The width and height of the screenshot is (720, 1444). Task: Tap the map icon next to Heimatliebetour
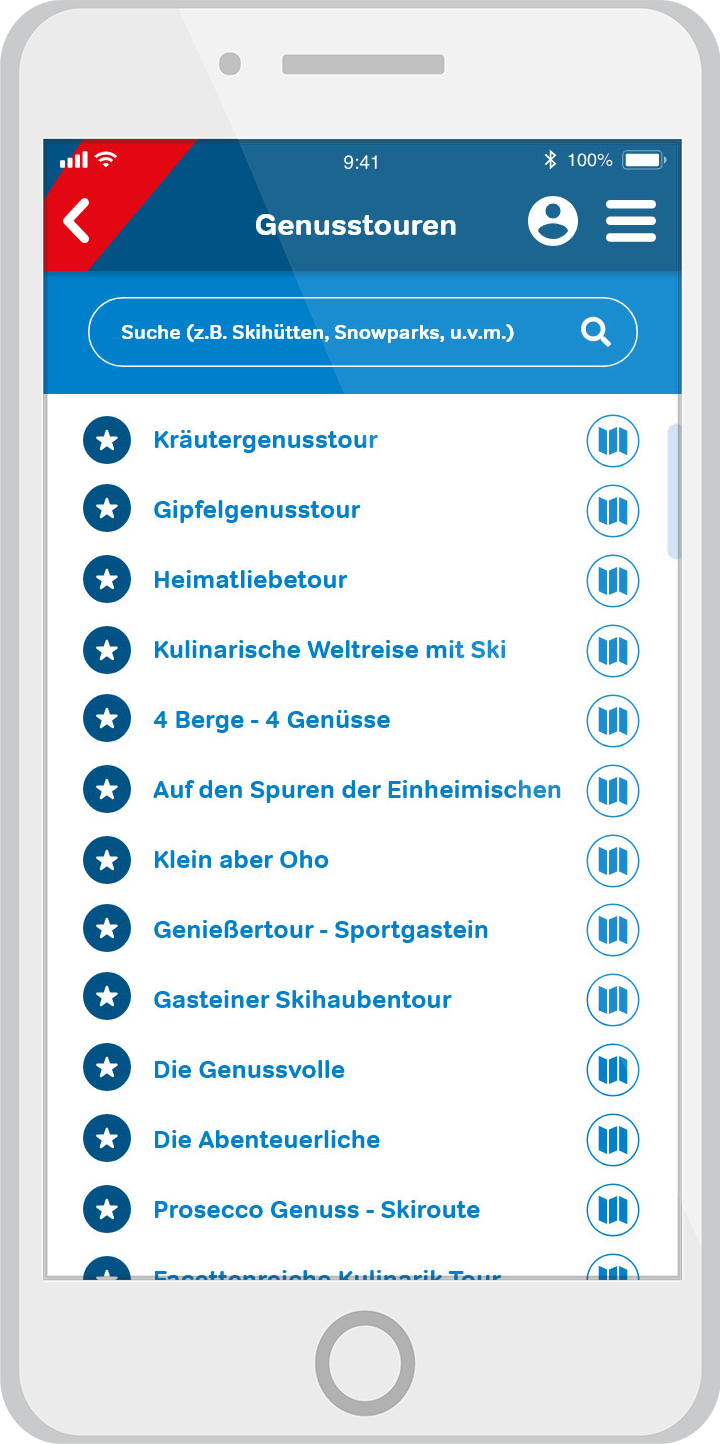click(612, 580)
